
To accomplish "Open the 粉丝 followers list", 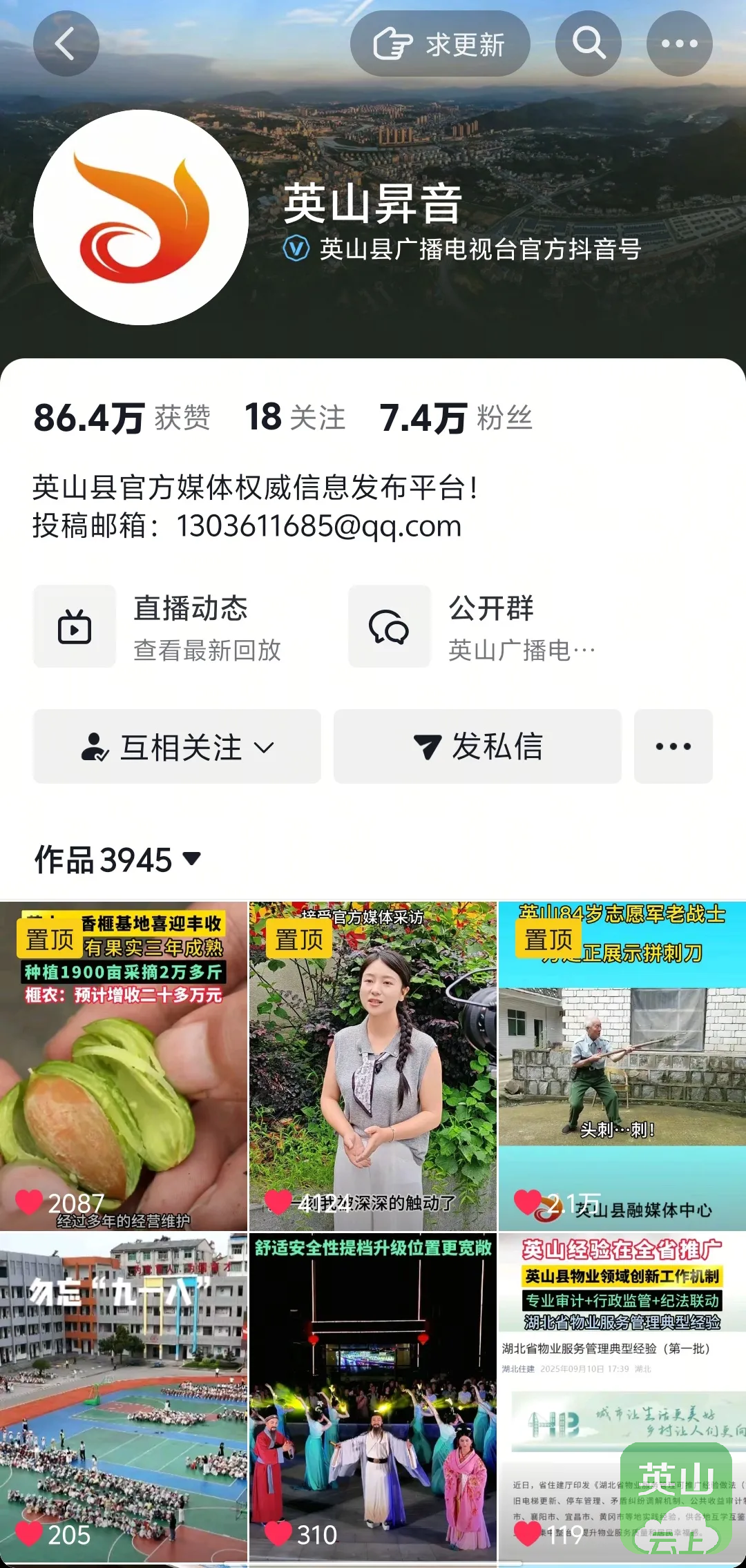I will (456, 418).
